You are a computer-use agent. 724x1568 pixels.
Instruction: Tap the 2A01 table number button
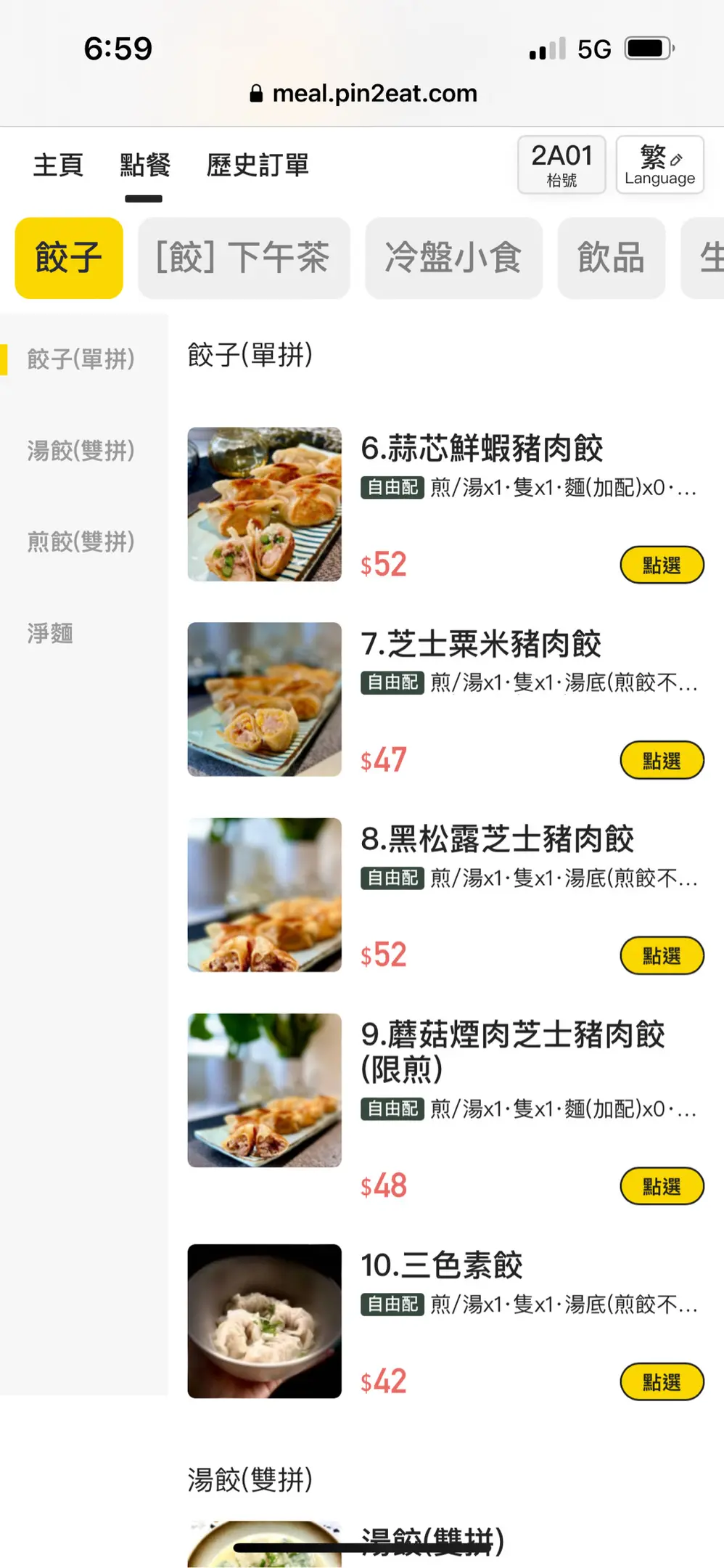click(561, 166)
